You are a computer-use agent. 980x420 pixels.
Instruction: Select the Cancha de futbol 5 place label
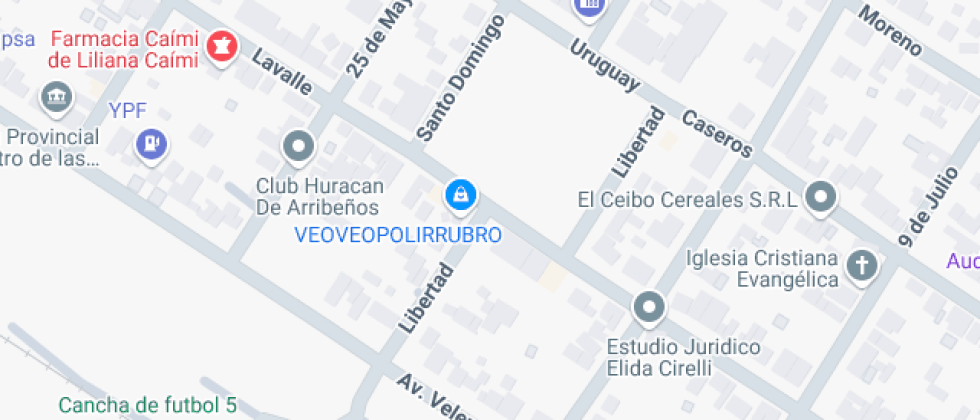click(147, 405)
